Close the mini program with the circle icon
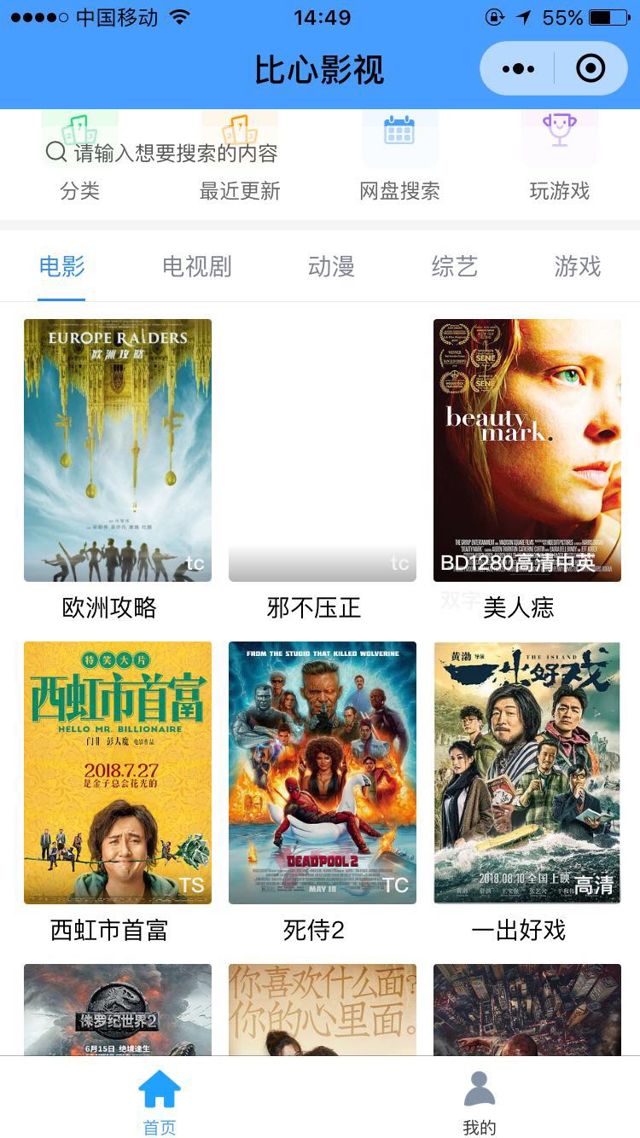The image size is (640, 1138). (591, 69)
